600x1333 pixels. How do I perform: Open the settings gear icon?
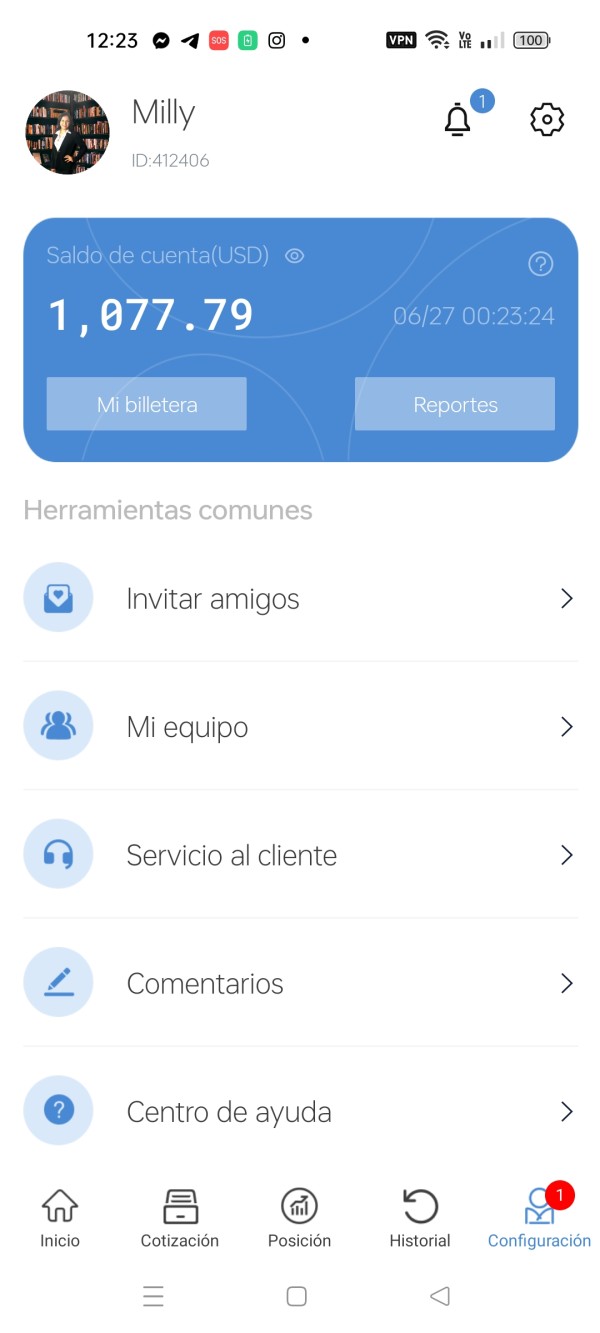(x=547, y=119)
